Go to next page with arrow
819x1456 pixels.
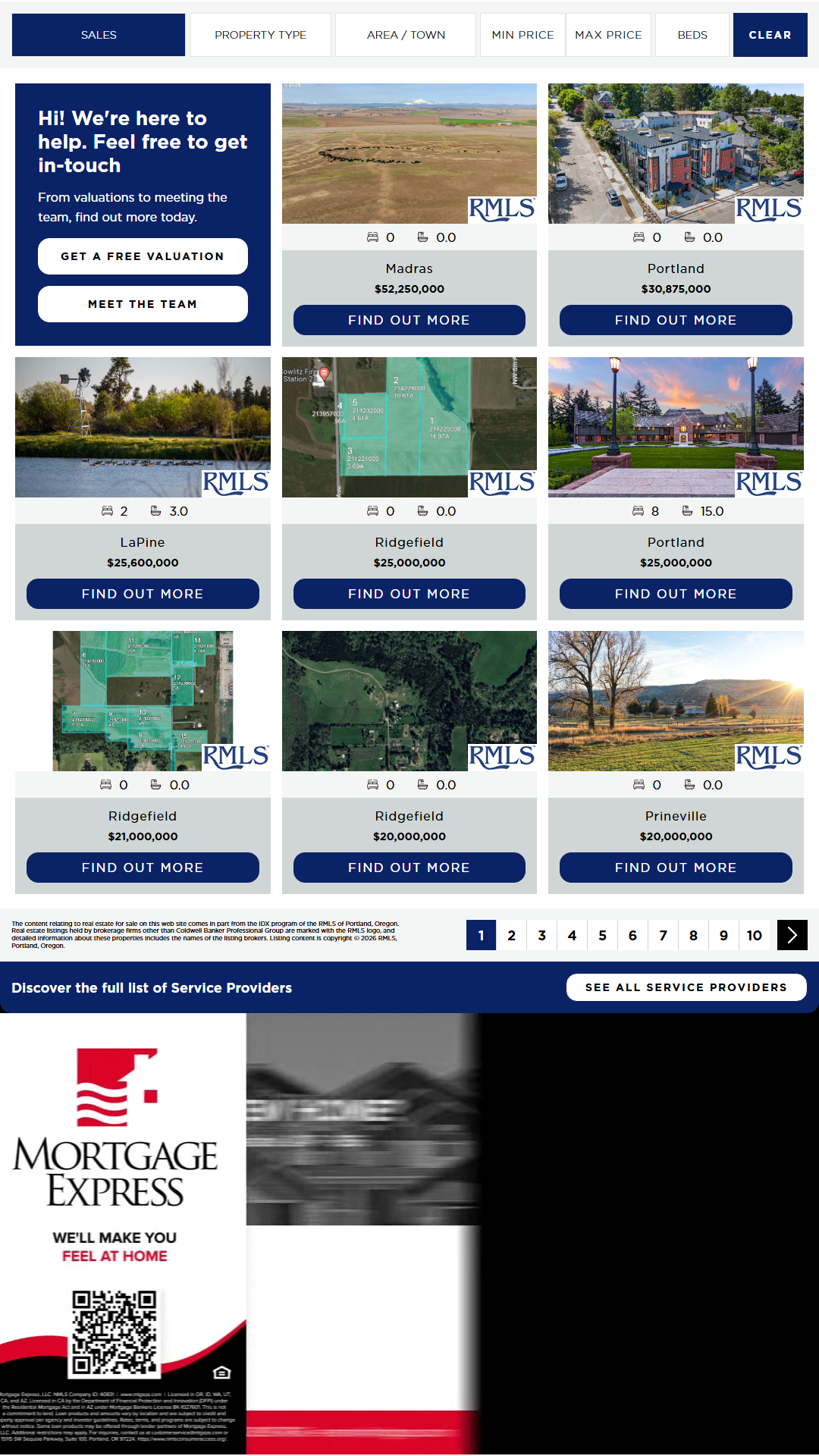792,935
